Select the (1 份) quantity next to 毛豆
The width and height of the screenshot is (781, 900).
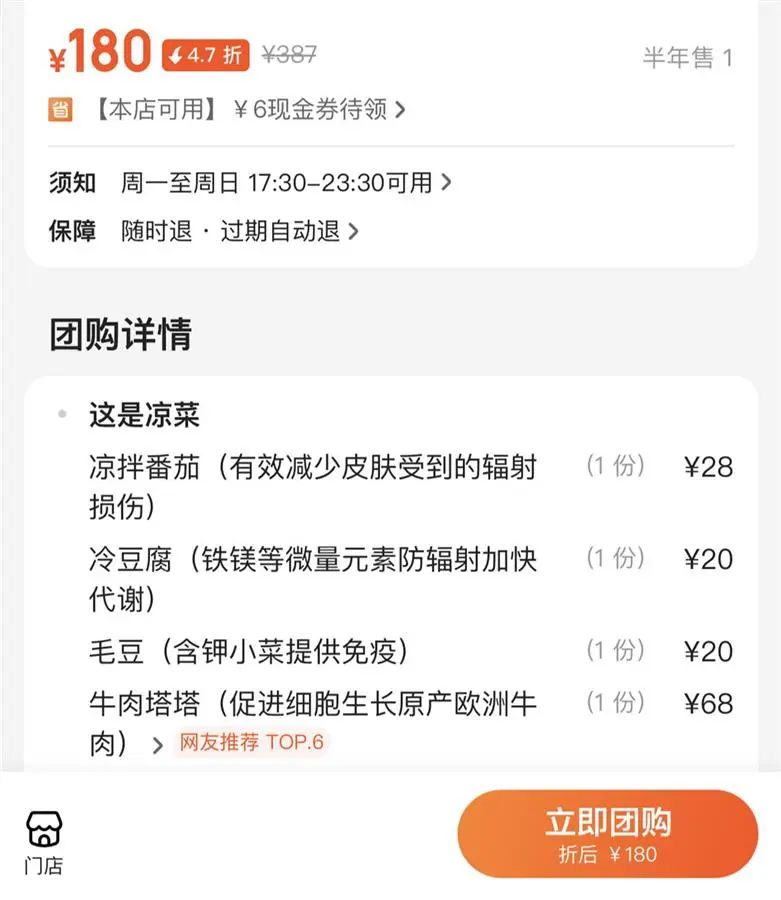point(618,650)
